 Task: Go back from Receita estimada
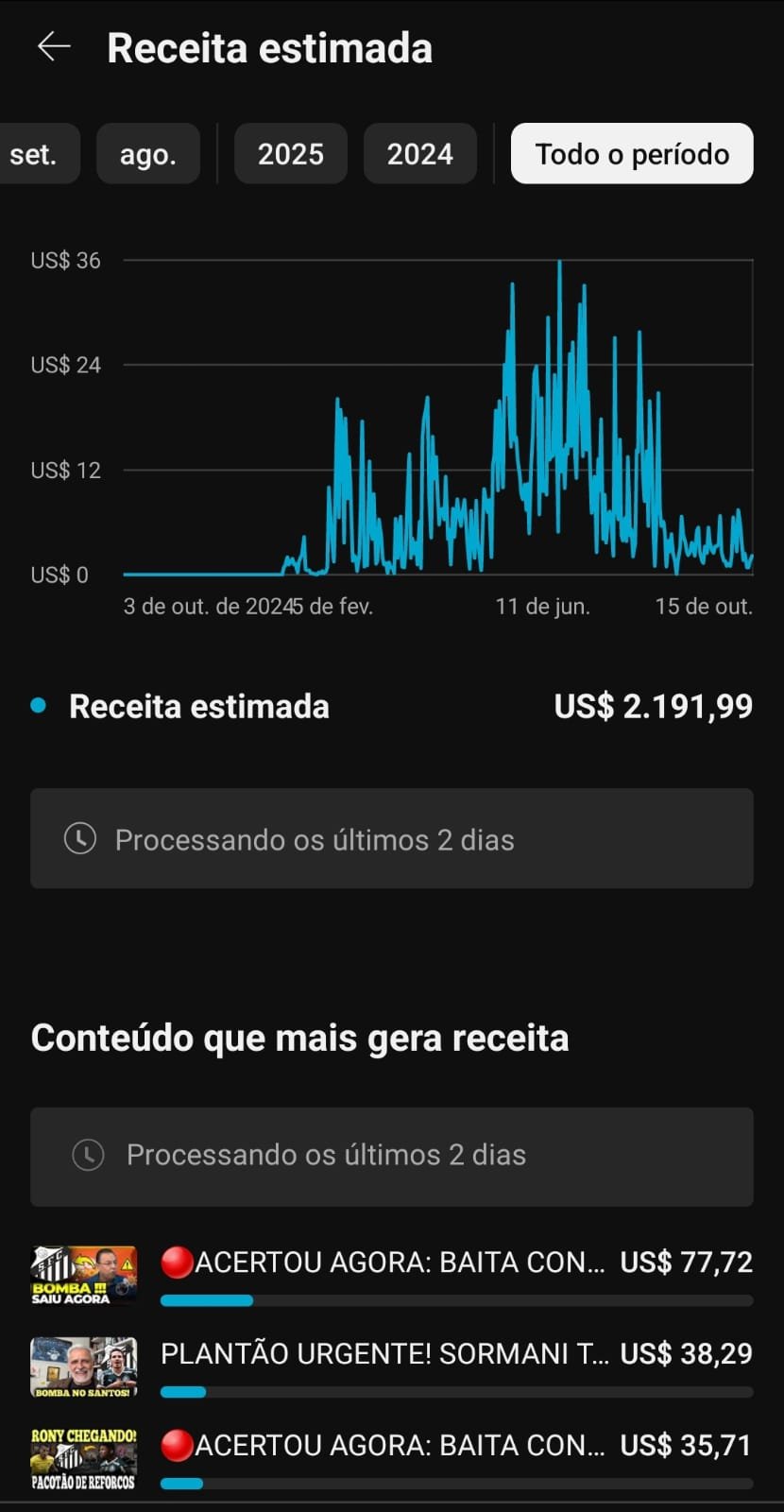point(54,47)
